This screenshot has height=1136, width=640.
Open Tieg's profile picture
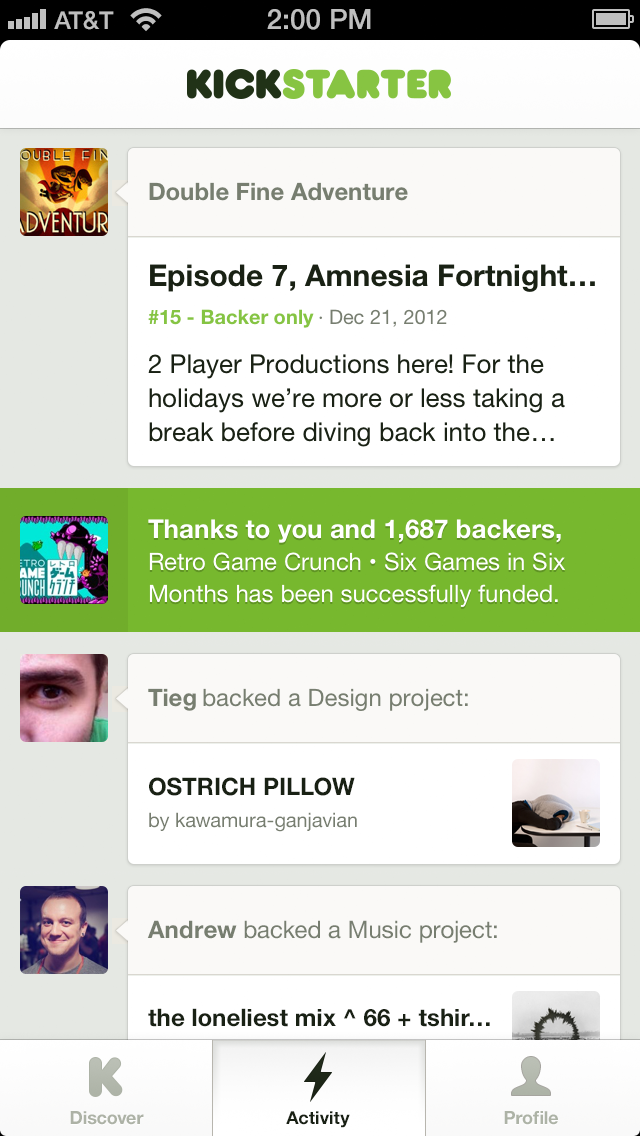[x=64, y=698]
